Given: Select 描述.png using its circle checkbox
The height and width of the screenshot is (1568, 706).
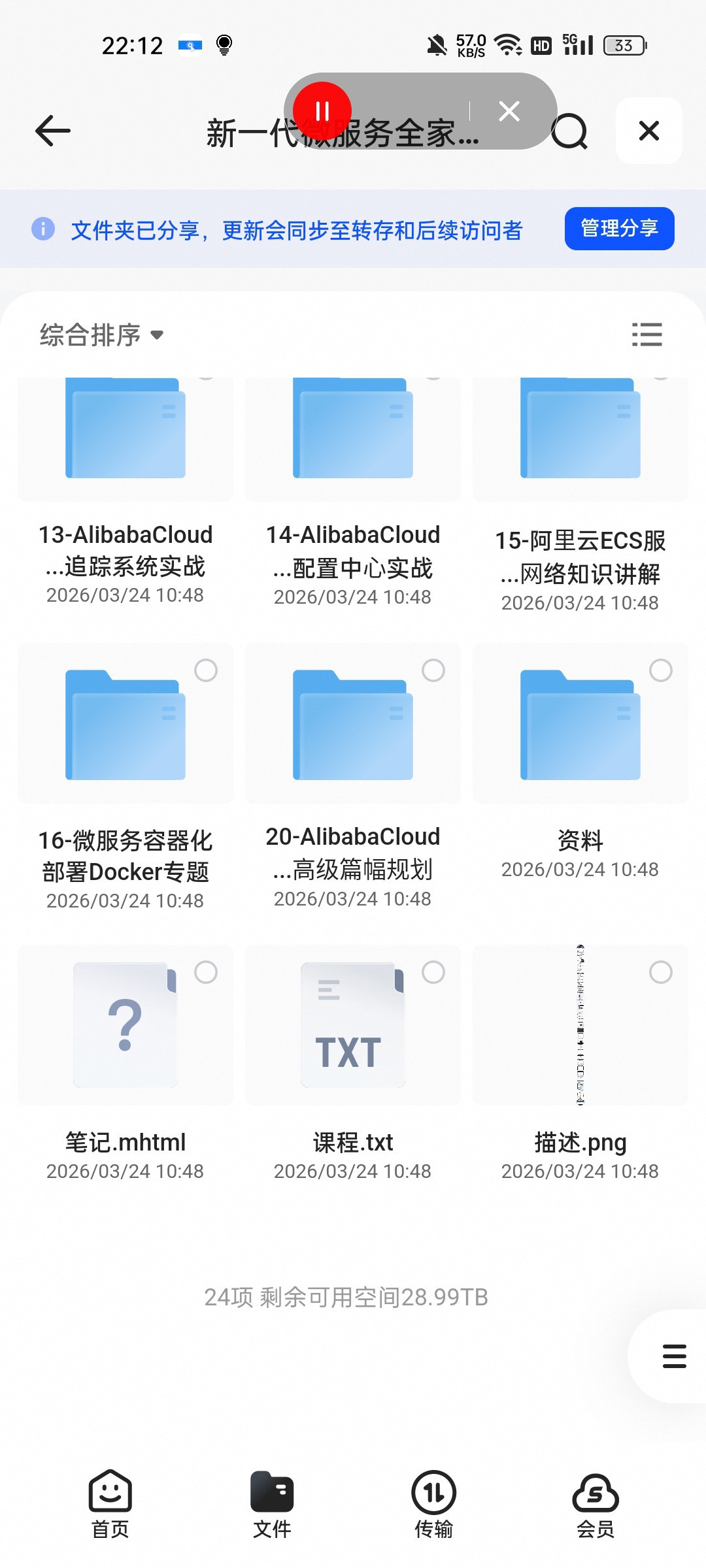Looking at the screenshot, I should tap(660, 972).
